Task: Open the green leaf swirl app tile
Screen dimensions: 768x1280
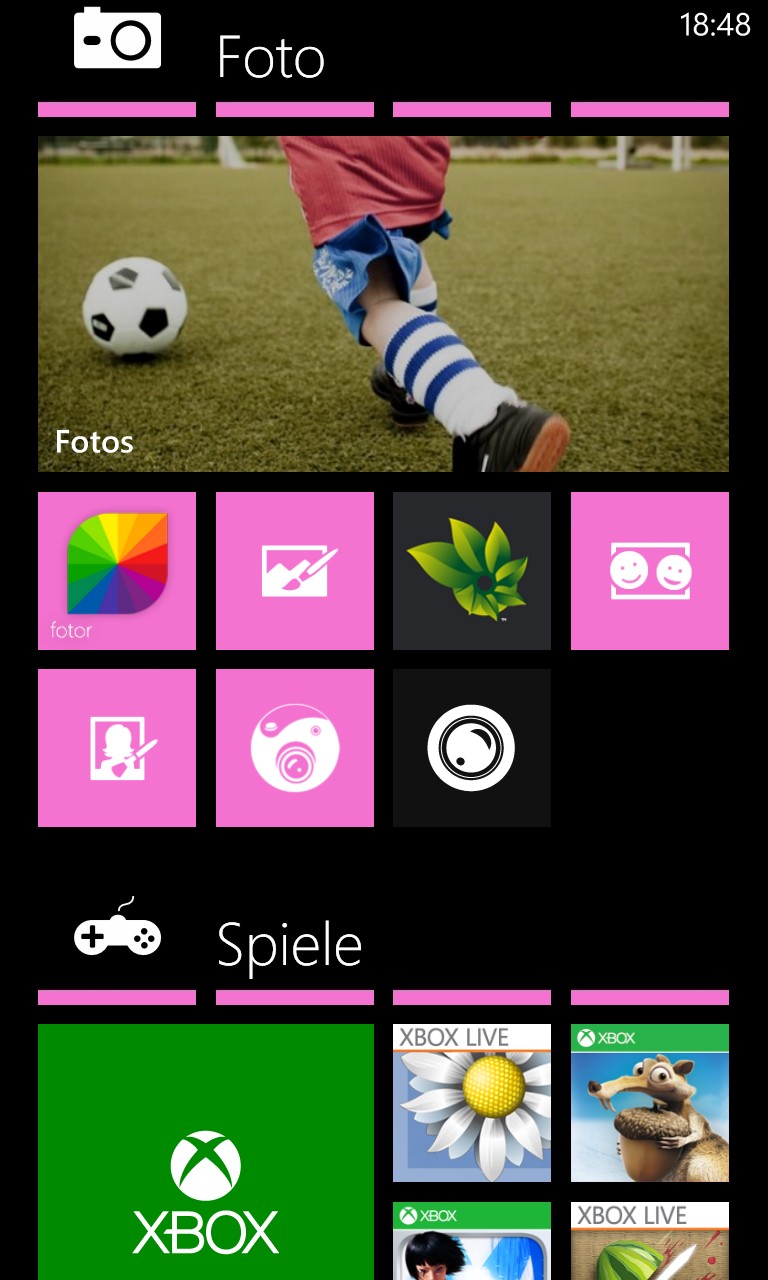Action: coord(472,571)
